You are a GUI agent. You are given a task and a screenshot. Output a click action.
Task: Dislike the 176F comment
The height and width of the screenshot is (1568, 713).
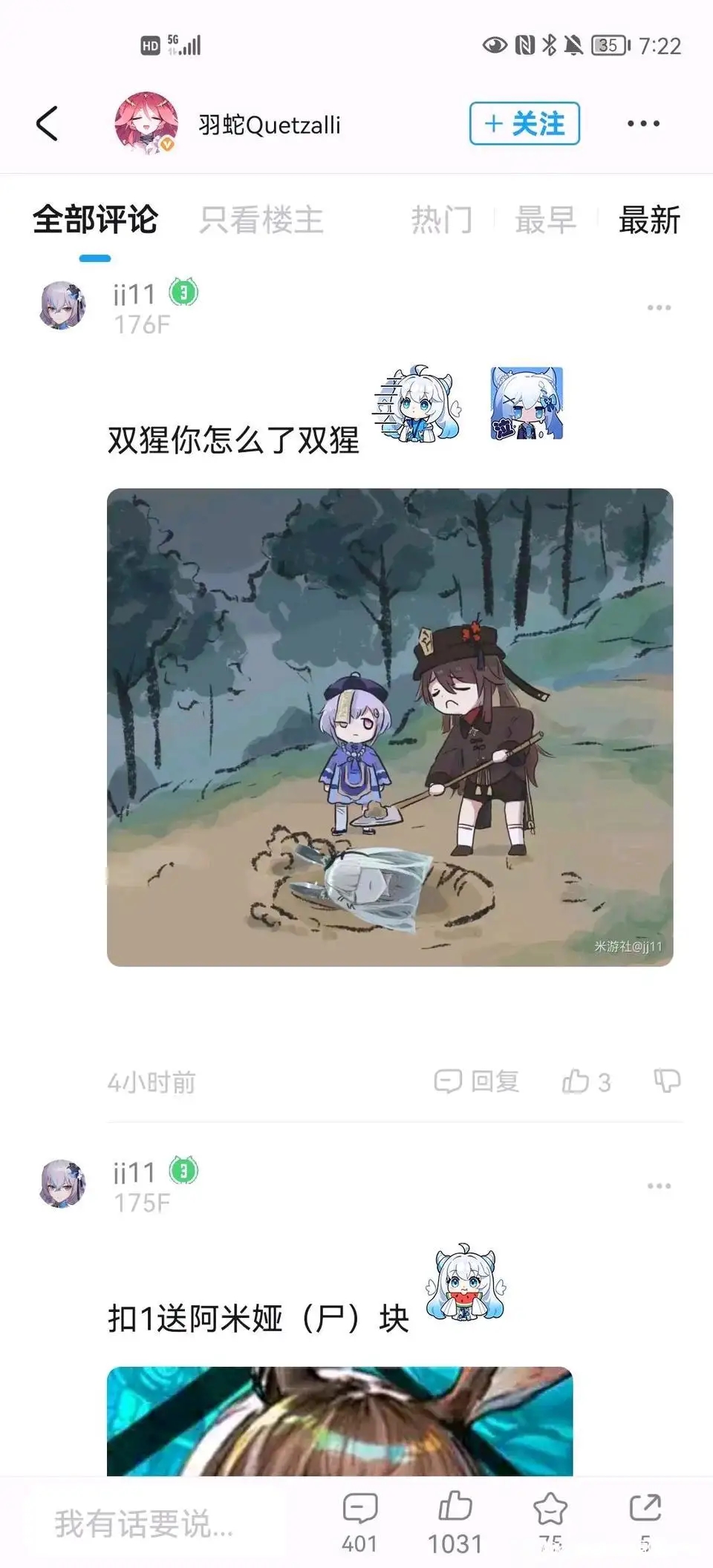point(666,1081)
